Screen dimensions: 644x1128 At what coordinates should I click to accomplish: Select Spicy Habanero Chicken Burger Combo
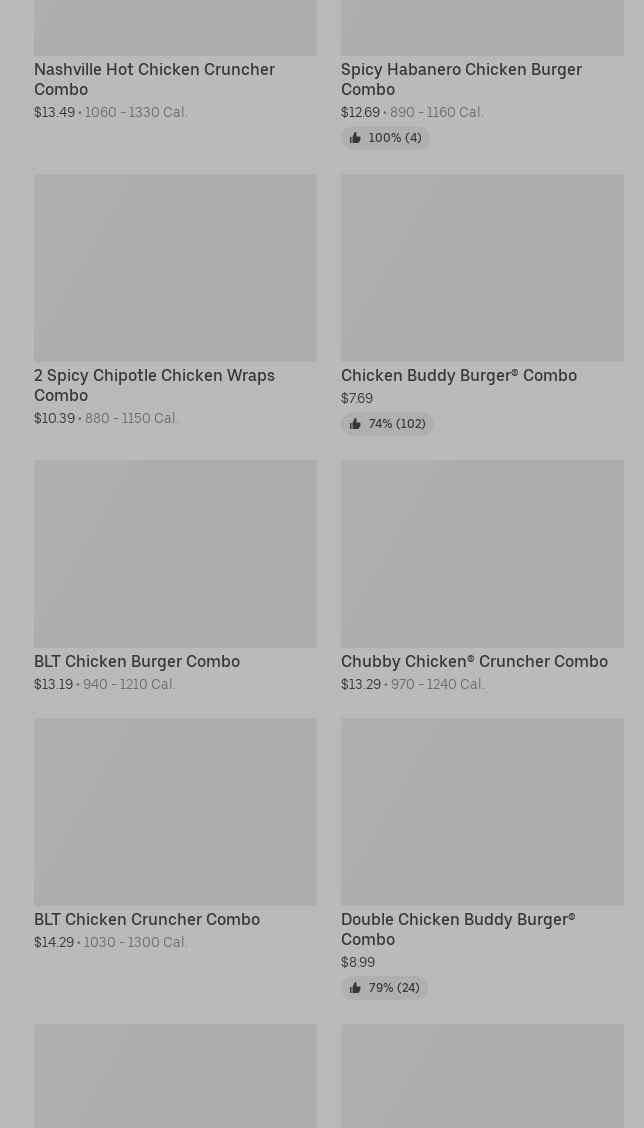click(x=460, y=79)
